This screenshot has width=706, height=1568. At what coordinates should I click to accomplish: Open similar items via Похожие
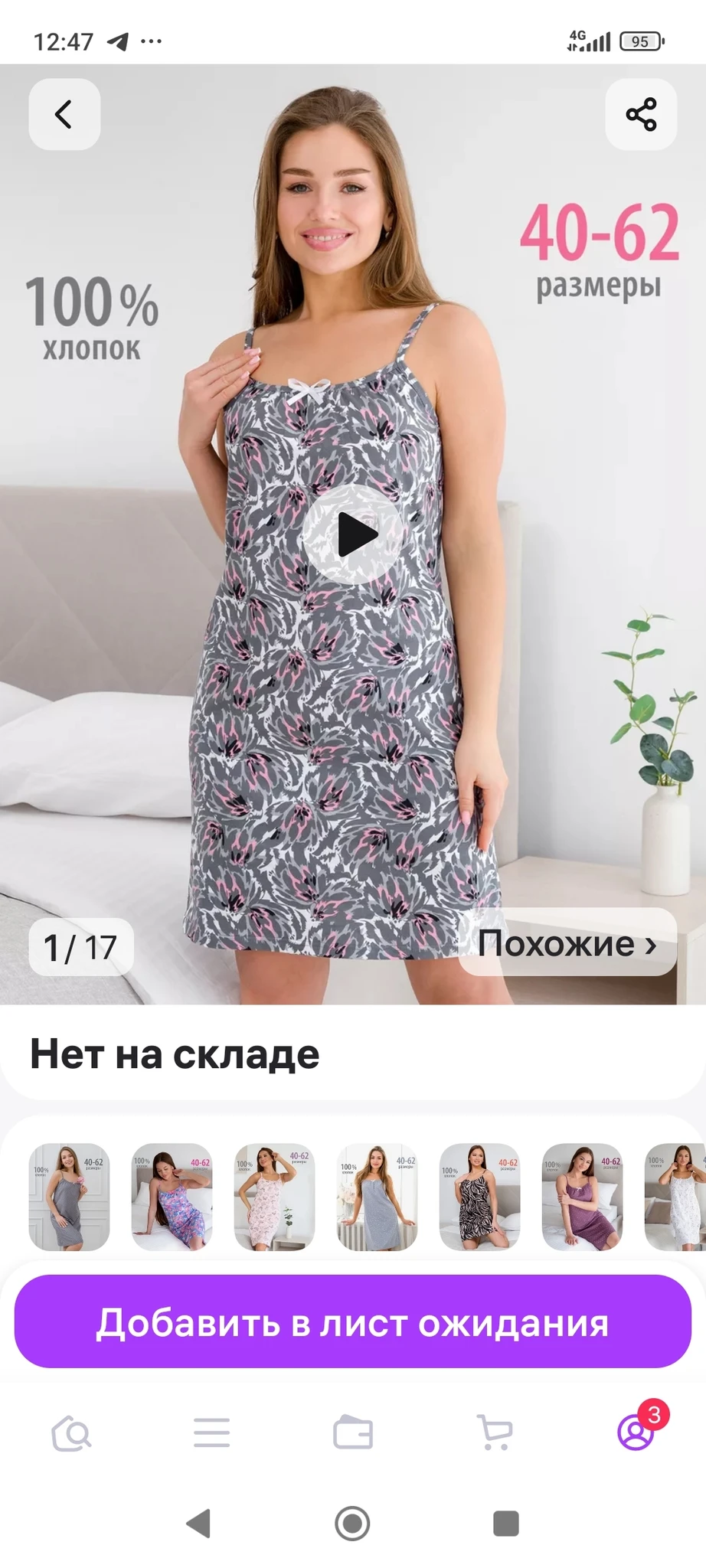click(567, 942)
